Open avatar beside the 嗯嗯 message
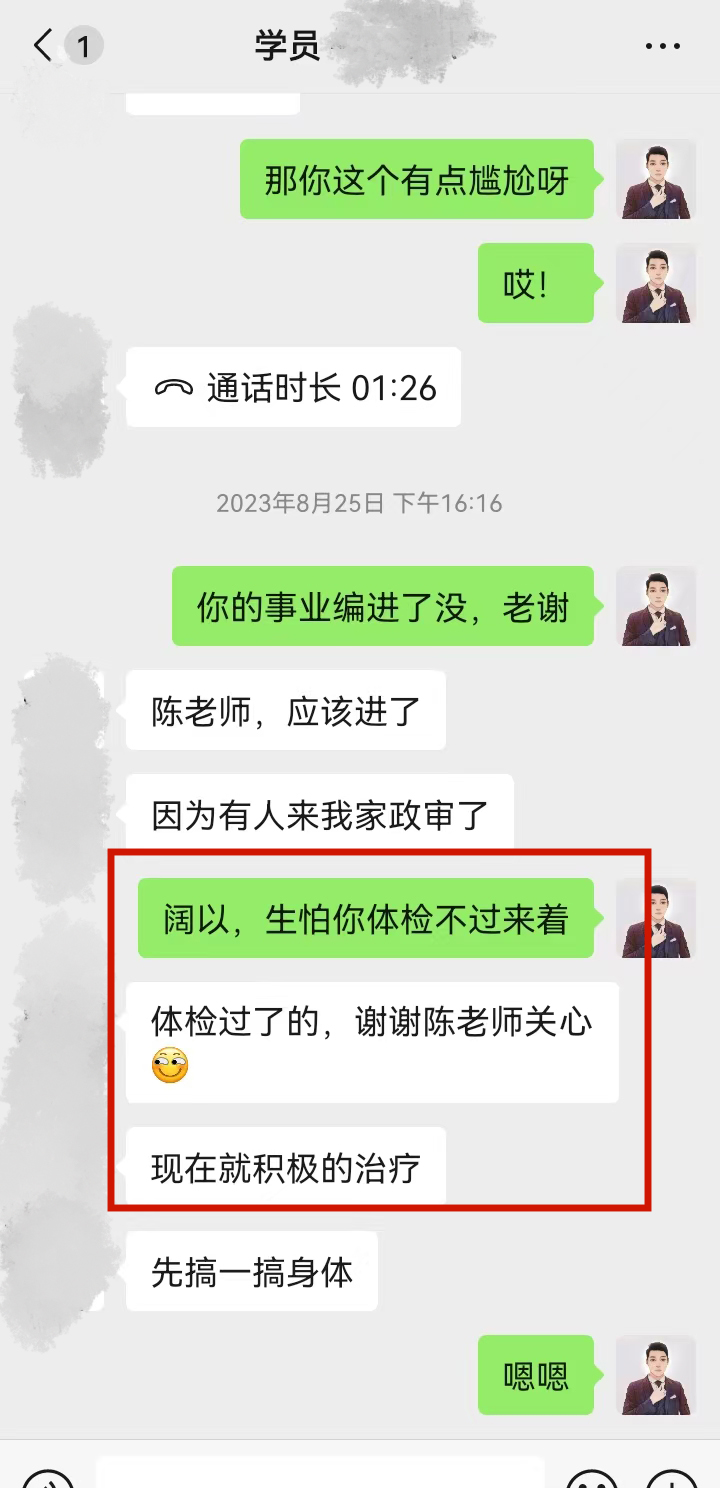The height and width of the screenshot is (1488, 720). (655, 1375)
